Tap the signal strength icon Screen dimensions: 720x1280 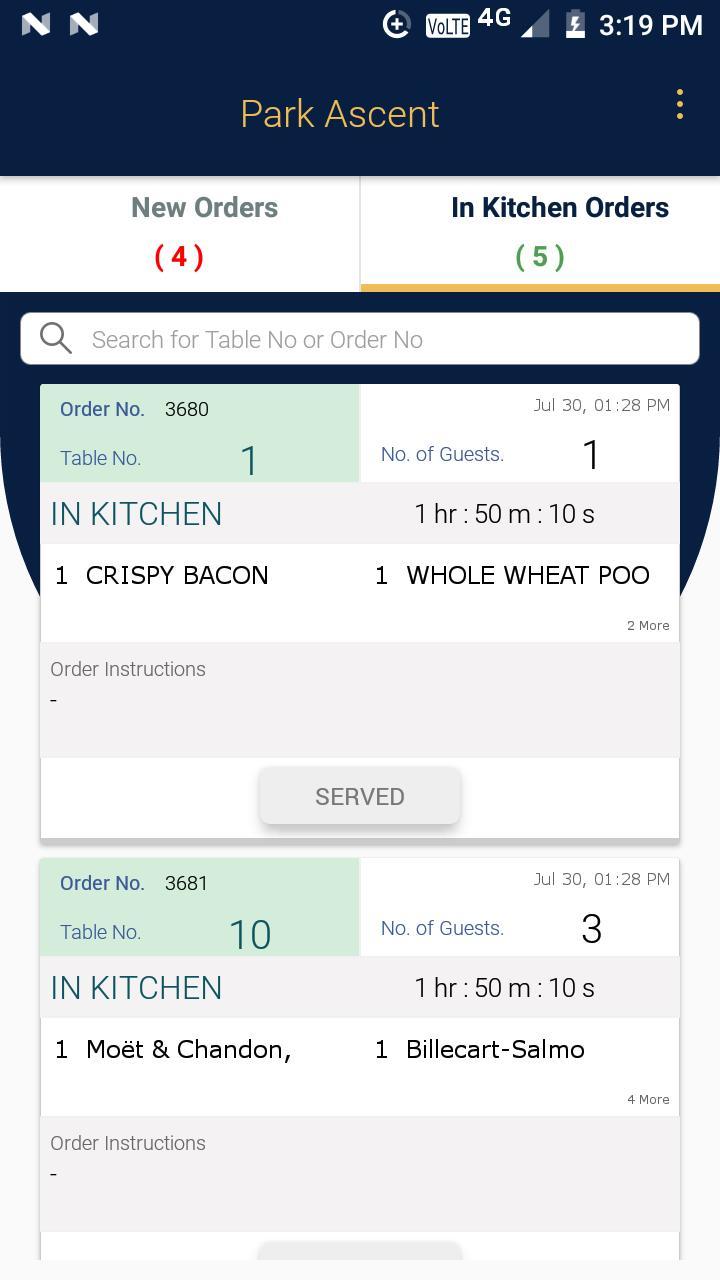[533, 24]
